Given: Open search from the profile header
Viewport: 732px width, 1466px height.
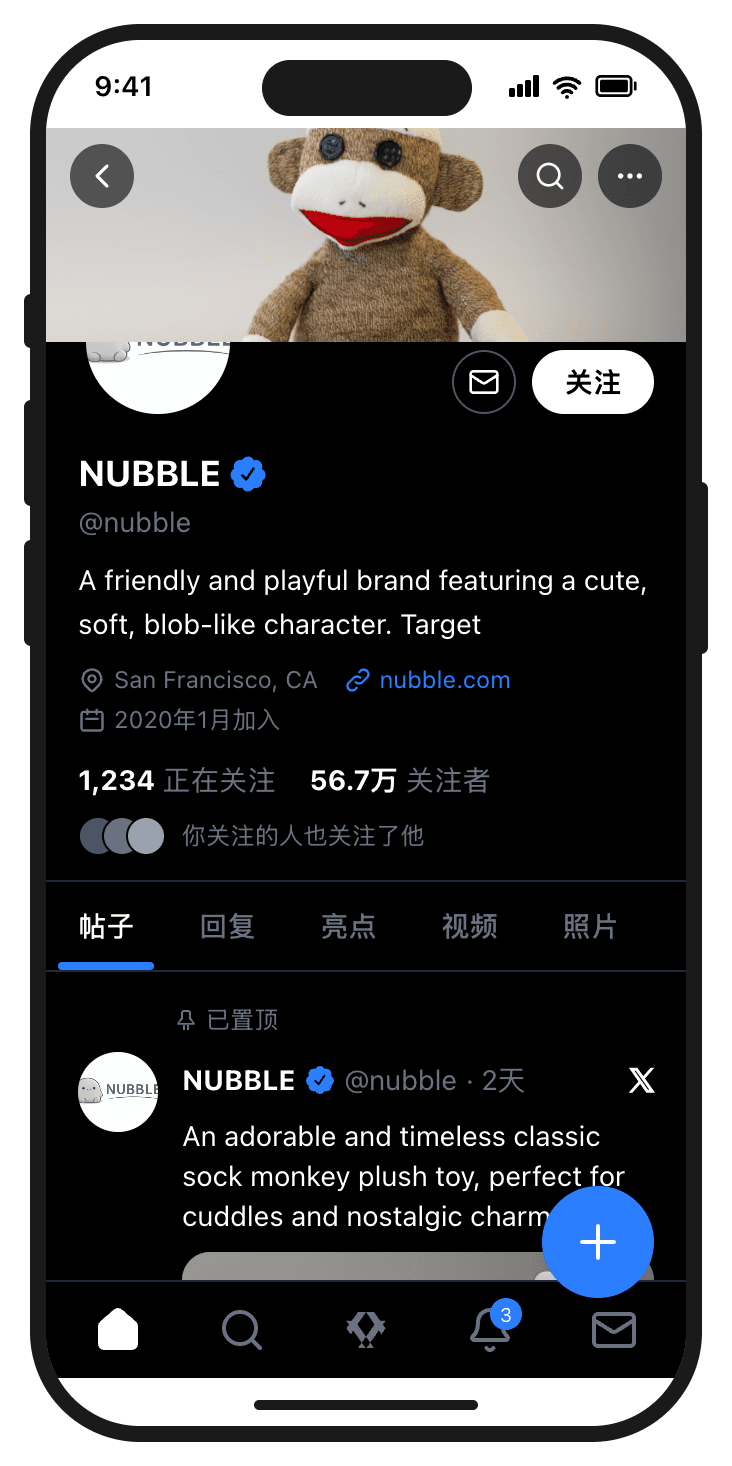Looking at the screenshot, I should [x=550, y=177].
